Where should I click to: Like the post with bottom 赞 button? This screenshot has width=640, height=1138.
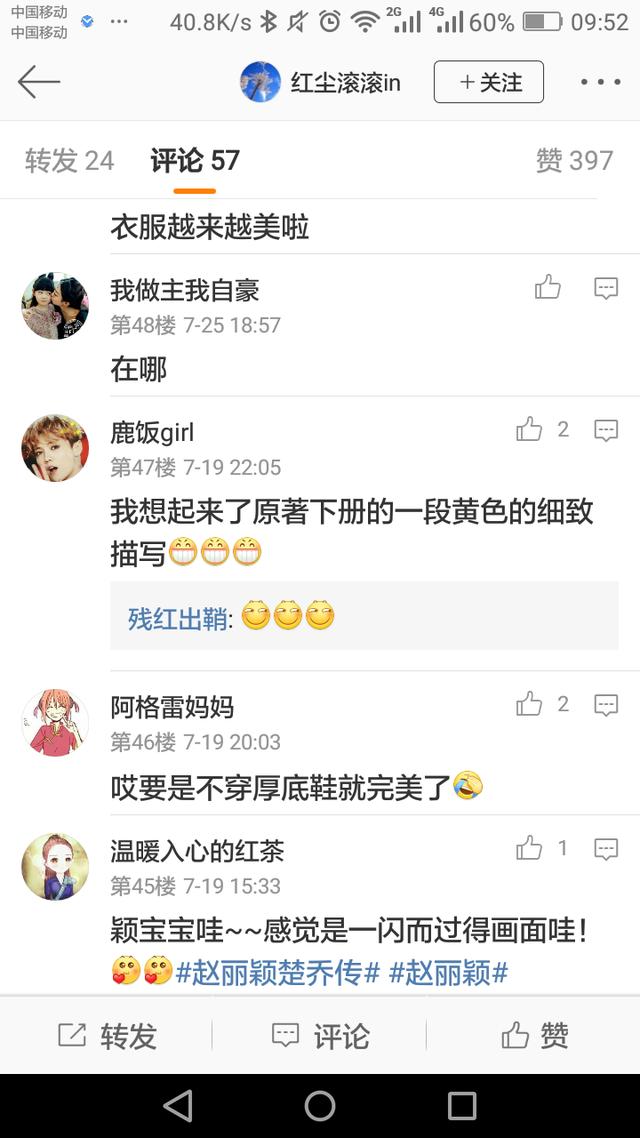[535, 1036]
